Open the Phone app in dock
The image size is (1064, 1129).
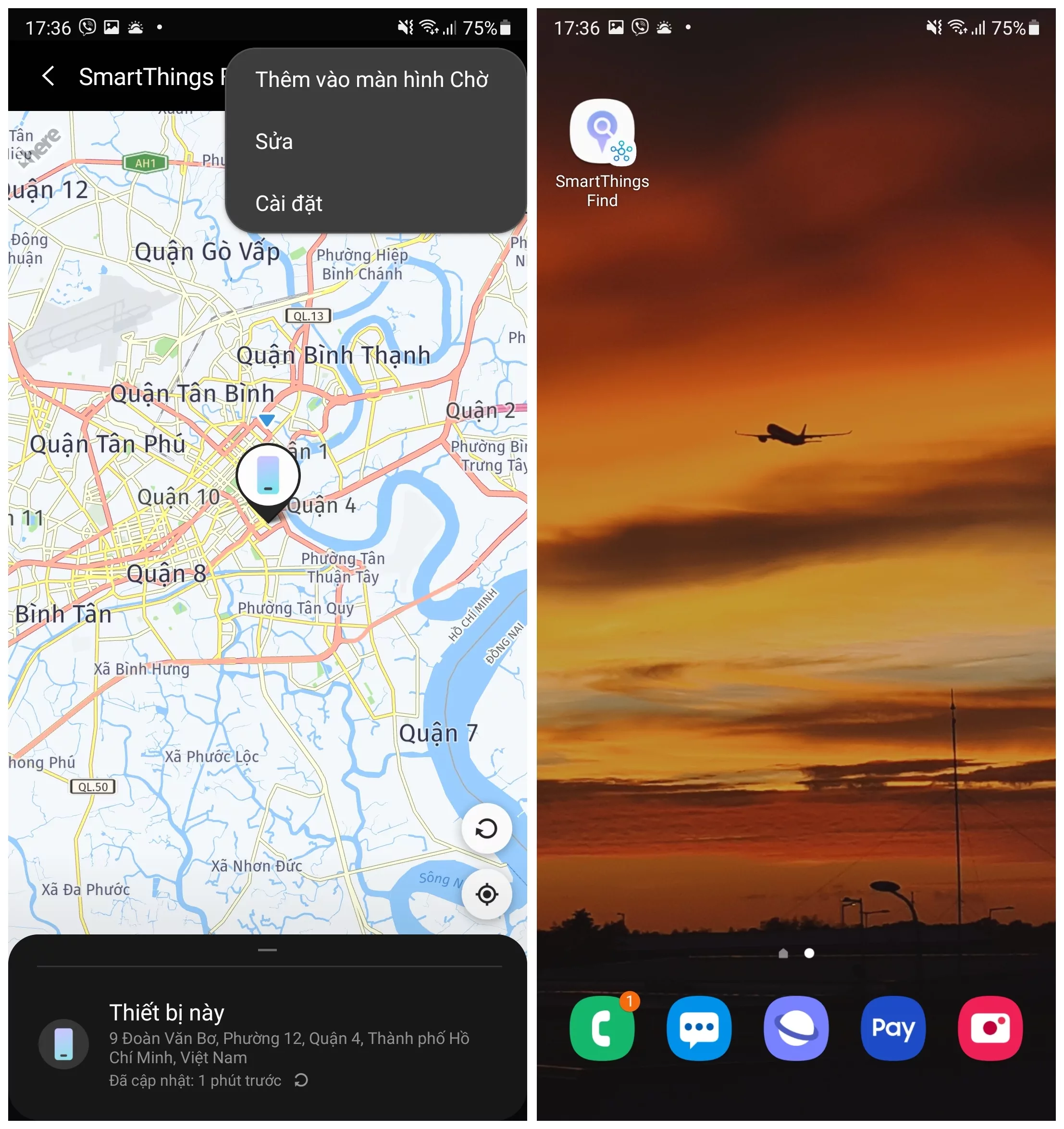(x=602, y=1028)
